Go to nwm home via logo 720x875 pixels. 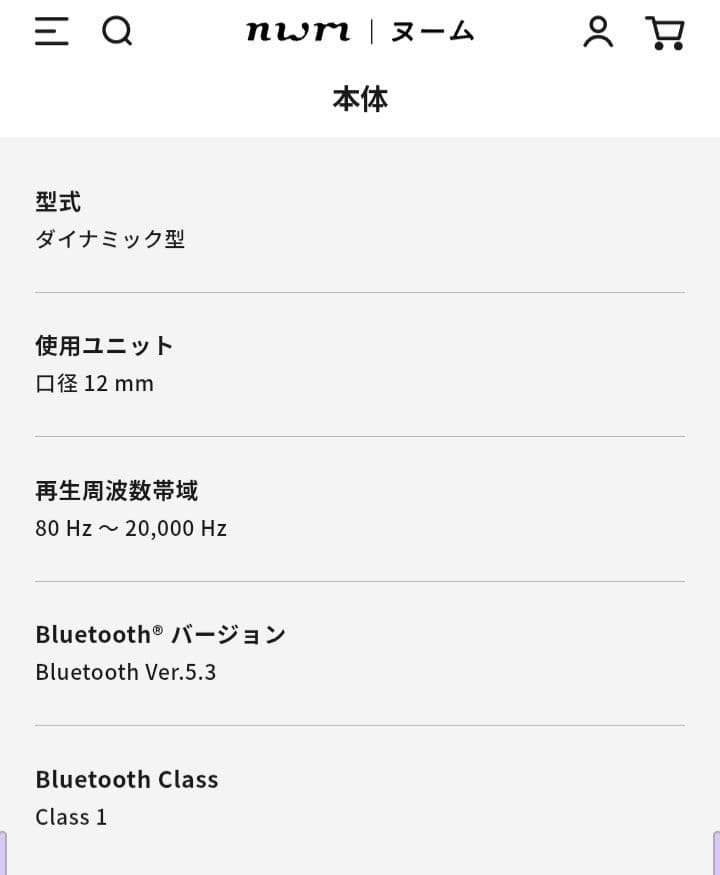tap(360, 32)
